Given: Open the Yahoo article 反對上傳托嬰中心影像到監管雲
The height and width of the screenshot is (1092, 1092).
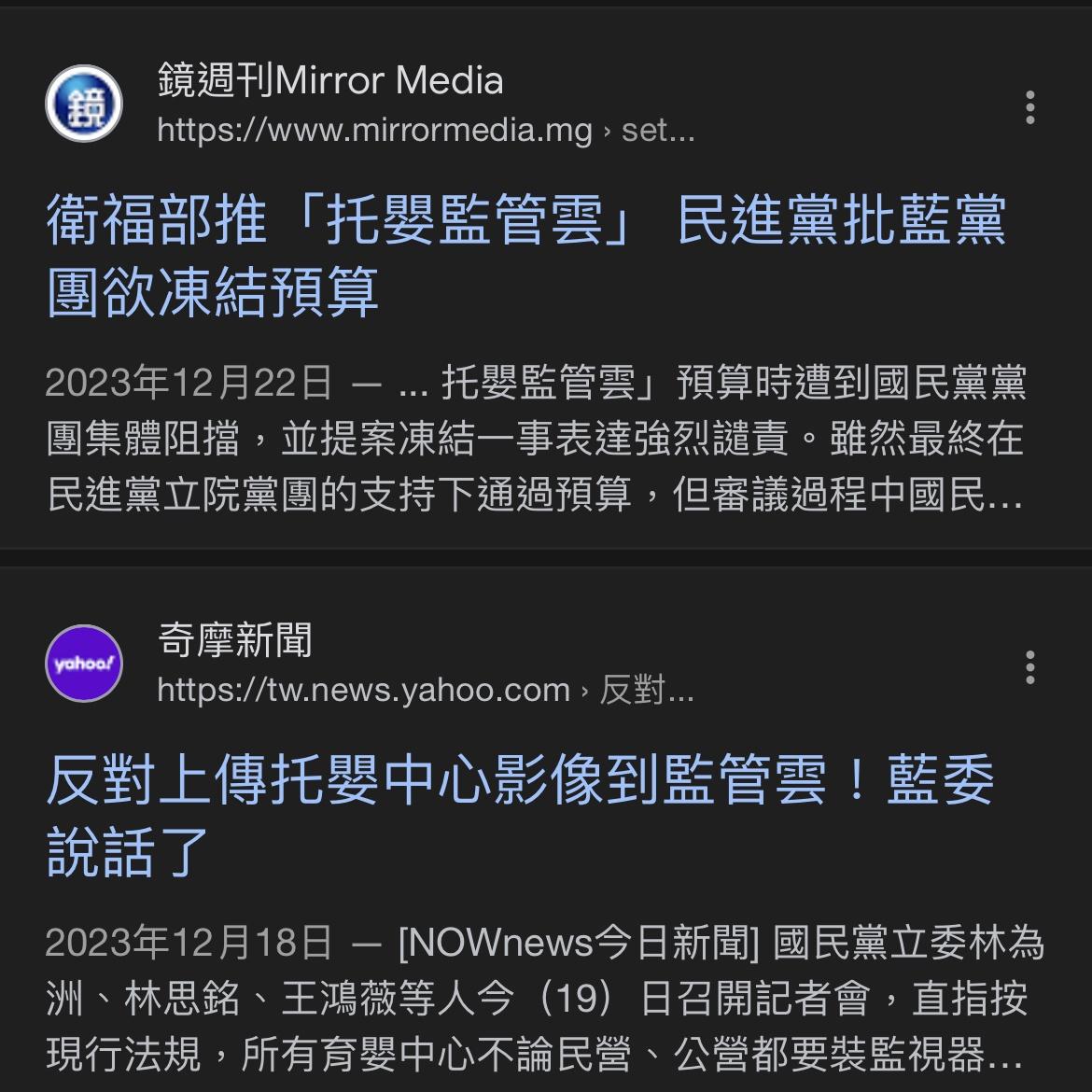Looking at the screenshot, I should (520, 815).
